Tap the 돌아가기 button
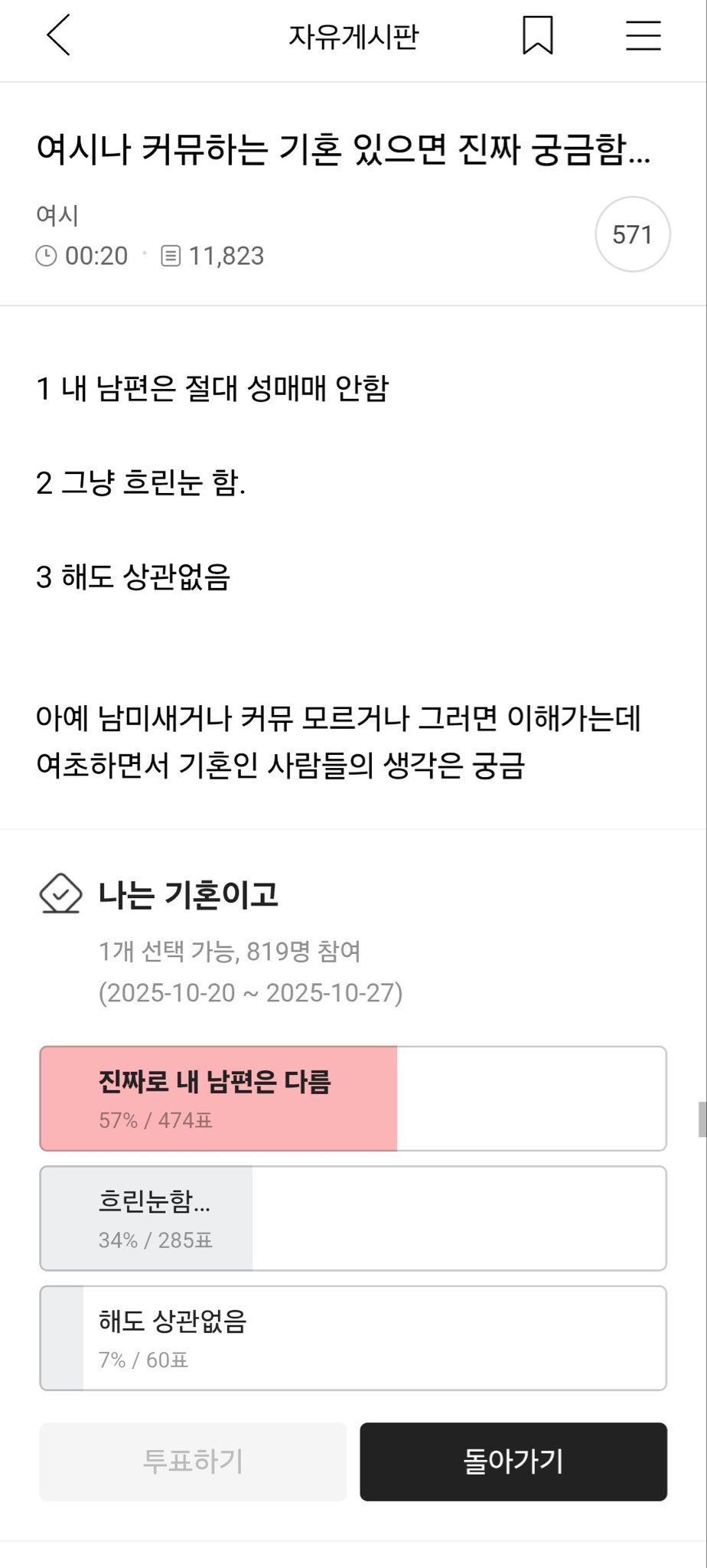Viewport: 707px width, 1568px height. (513, 1461)
